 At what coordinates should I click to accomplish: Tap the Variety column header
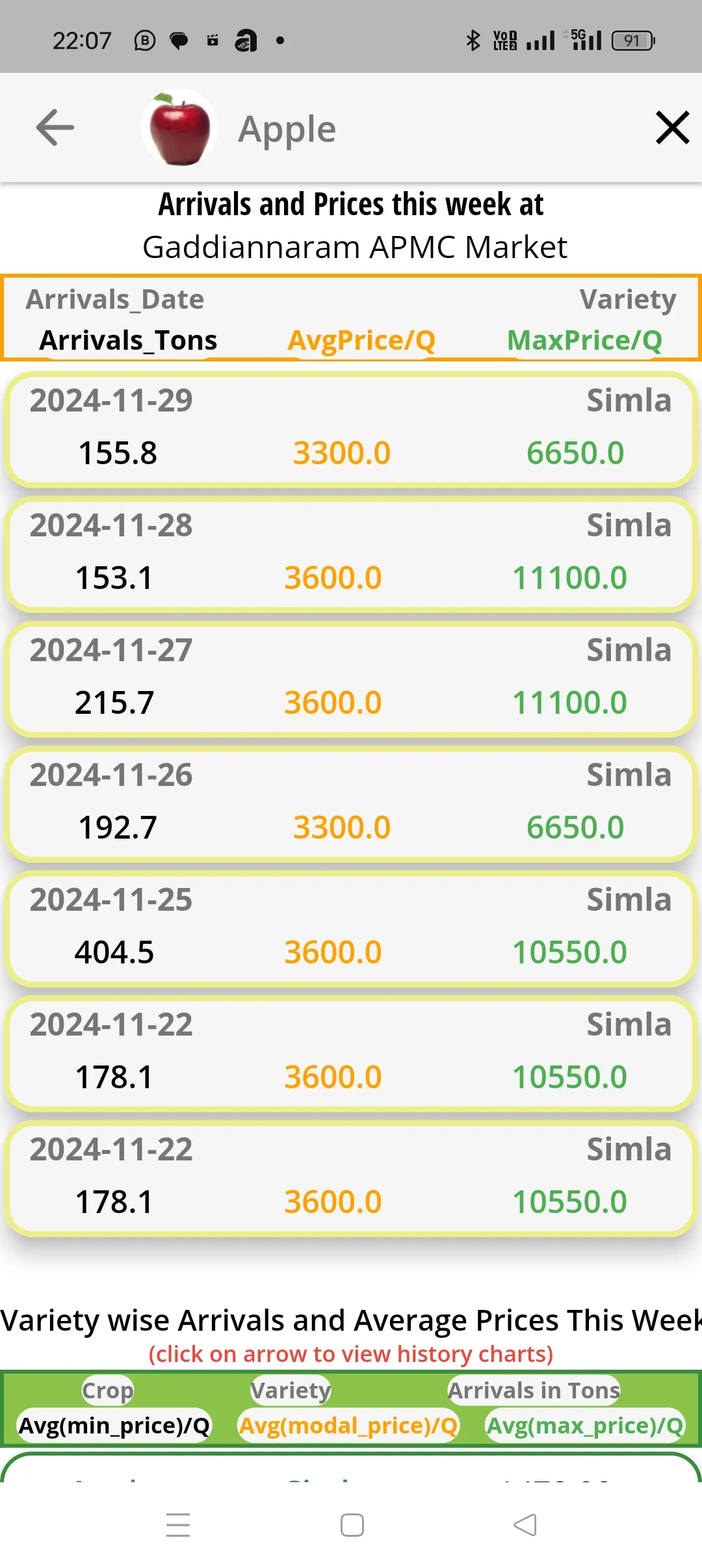point(627,299)
